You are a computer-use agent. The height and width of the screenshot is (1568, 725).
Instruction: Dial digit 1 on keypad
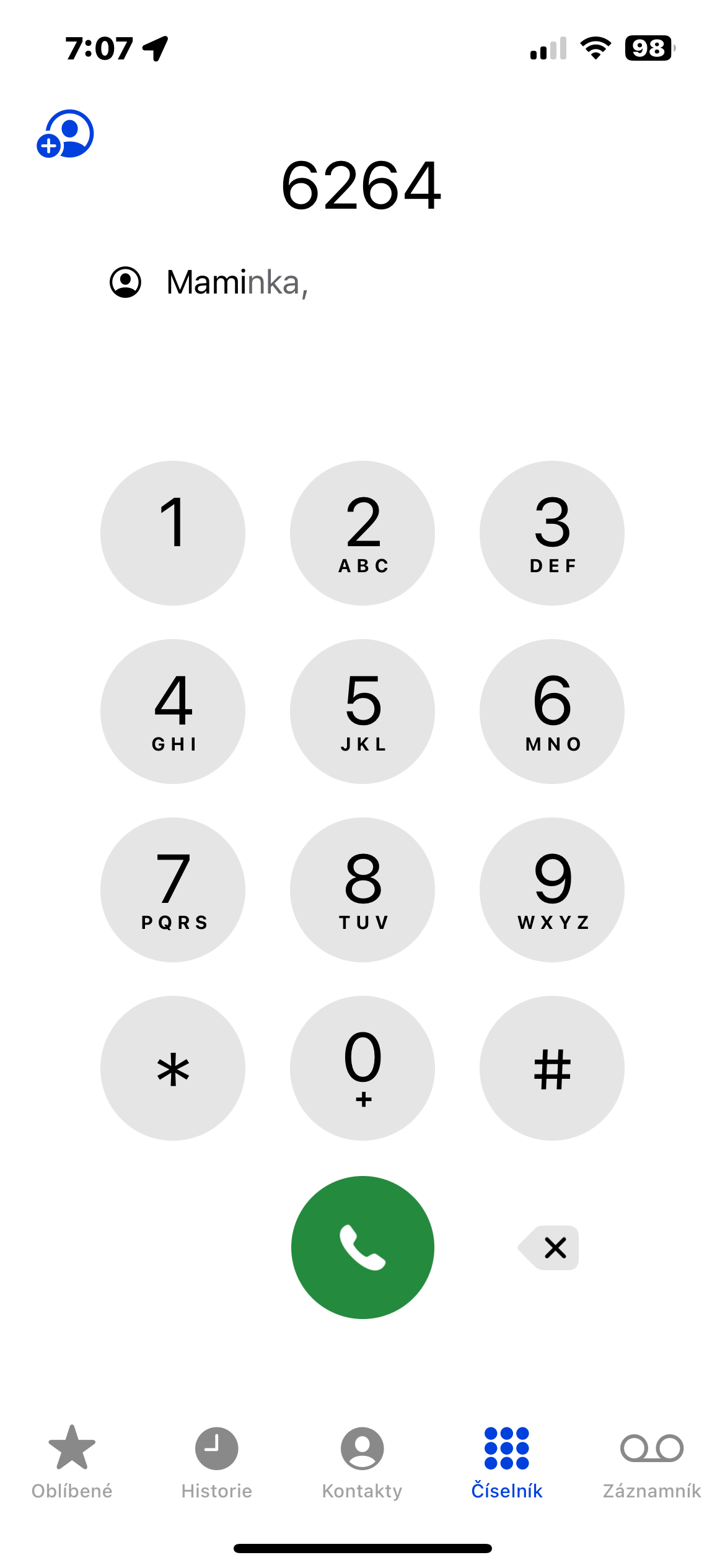click(x=173, y=533)
